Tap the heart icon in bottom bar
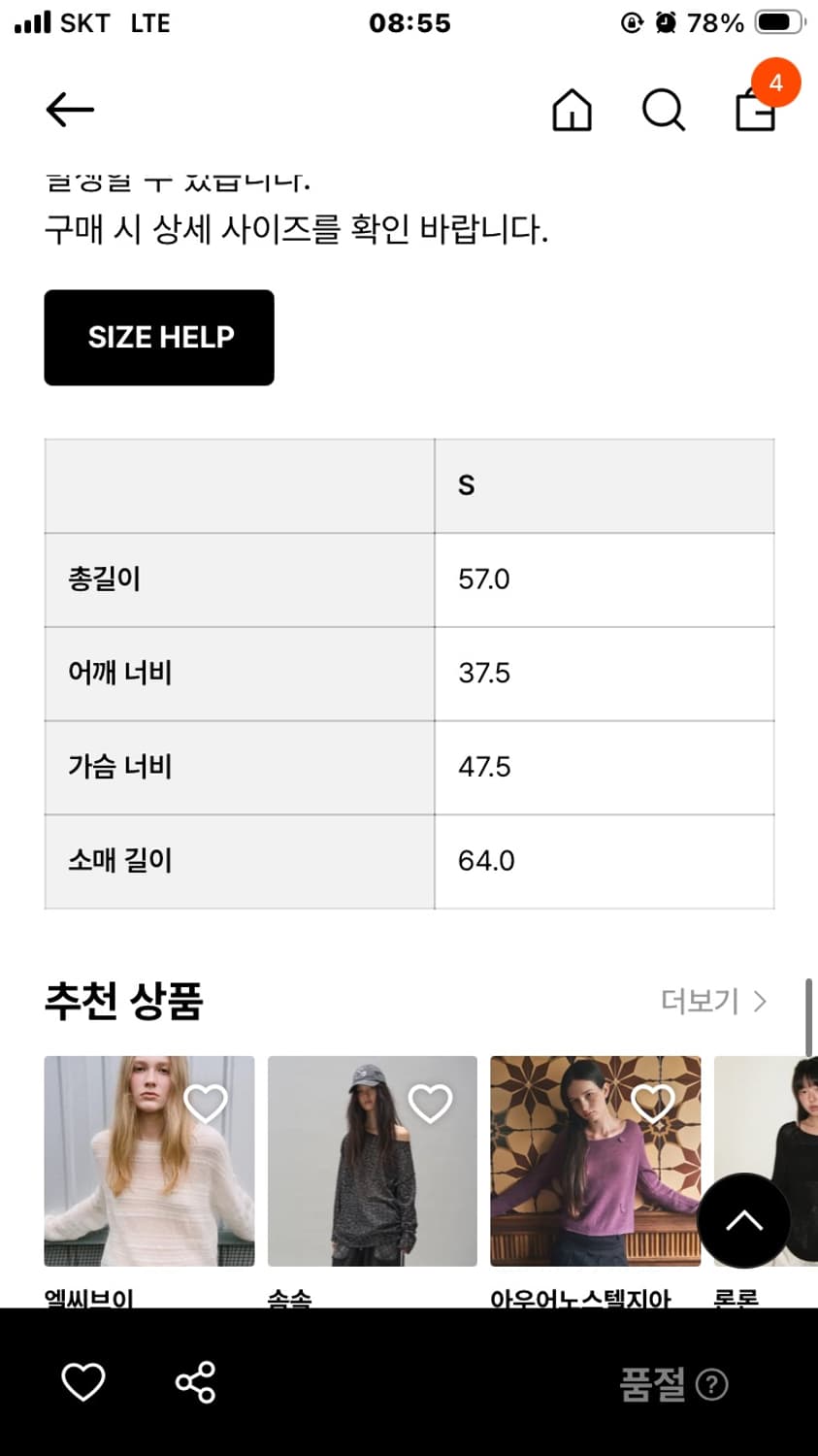 [83, 1382]
